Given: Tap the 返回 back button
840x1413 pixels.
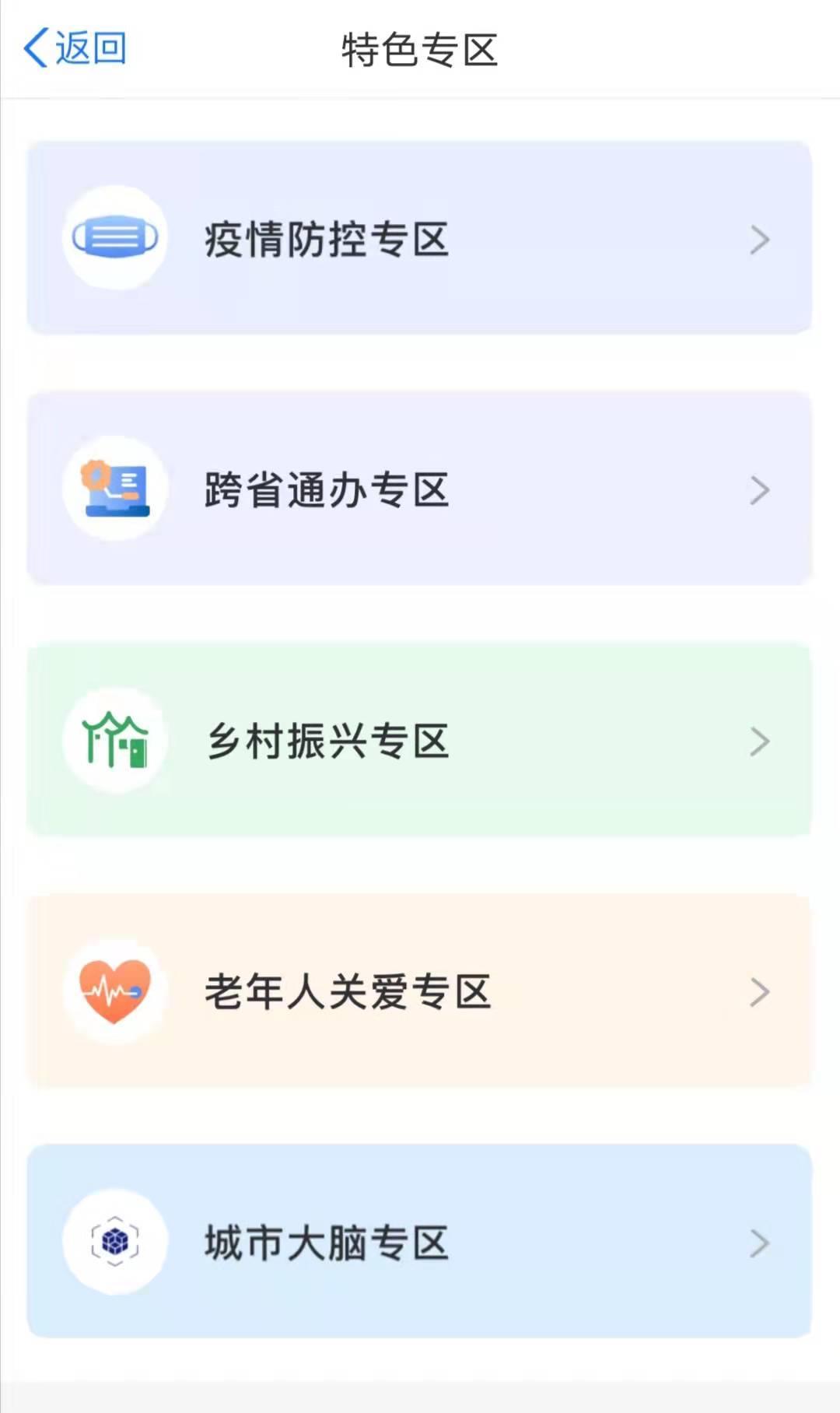Looking at the screenshot, I should 75,48.
